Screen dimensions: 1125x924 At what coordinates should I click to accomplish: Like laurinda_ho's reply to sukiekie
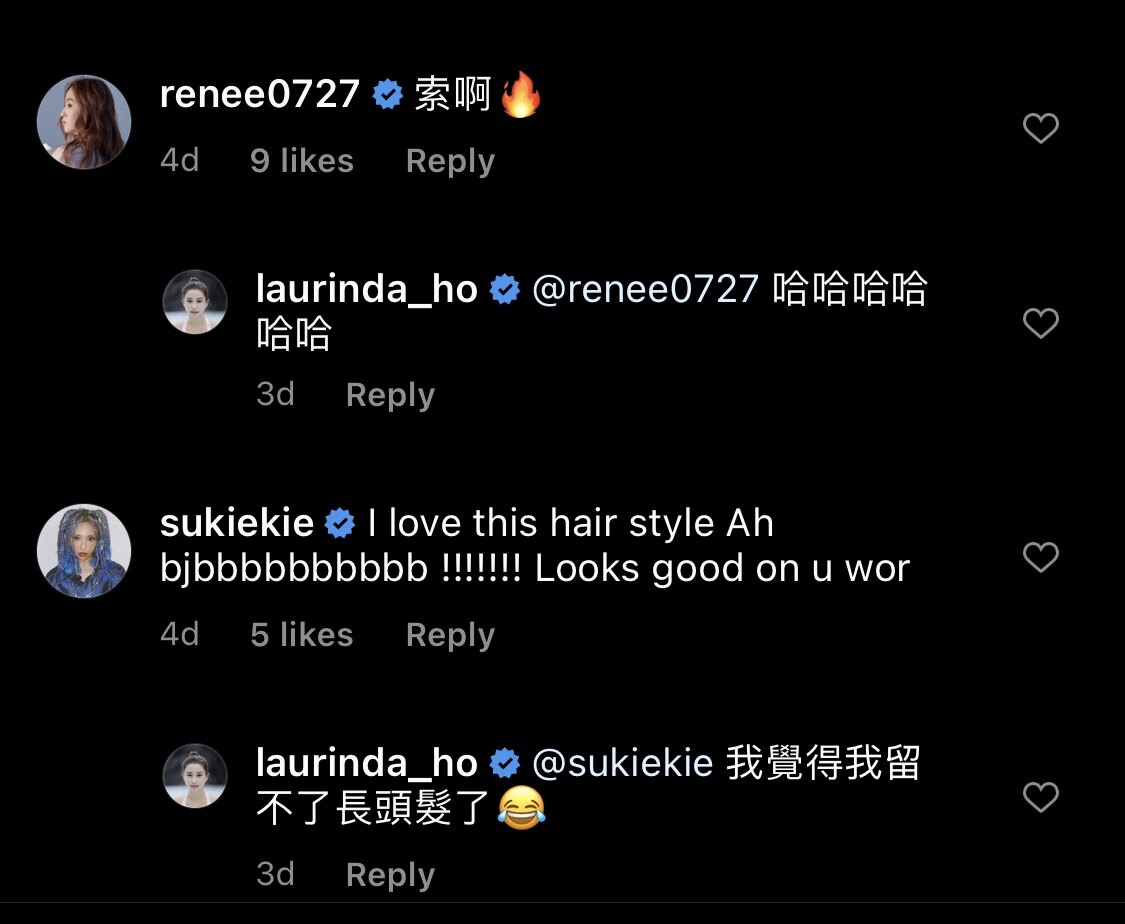tap(1041, 797)
